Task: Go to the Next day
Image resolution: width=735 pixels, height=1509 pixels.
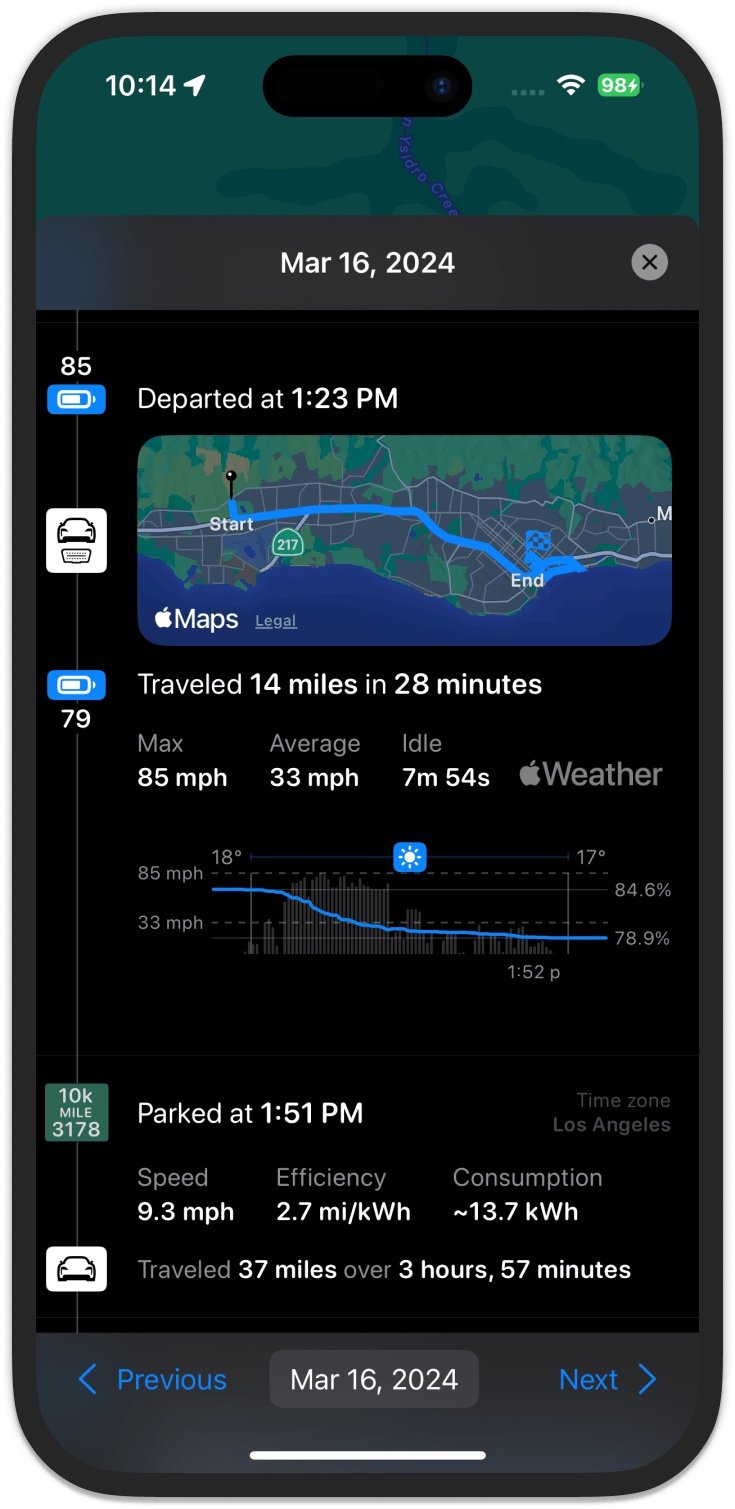Action: click(x=608, y=1380)
